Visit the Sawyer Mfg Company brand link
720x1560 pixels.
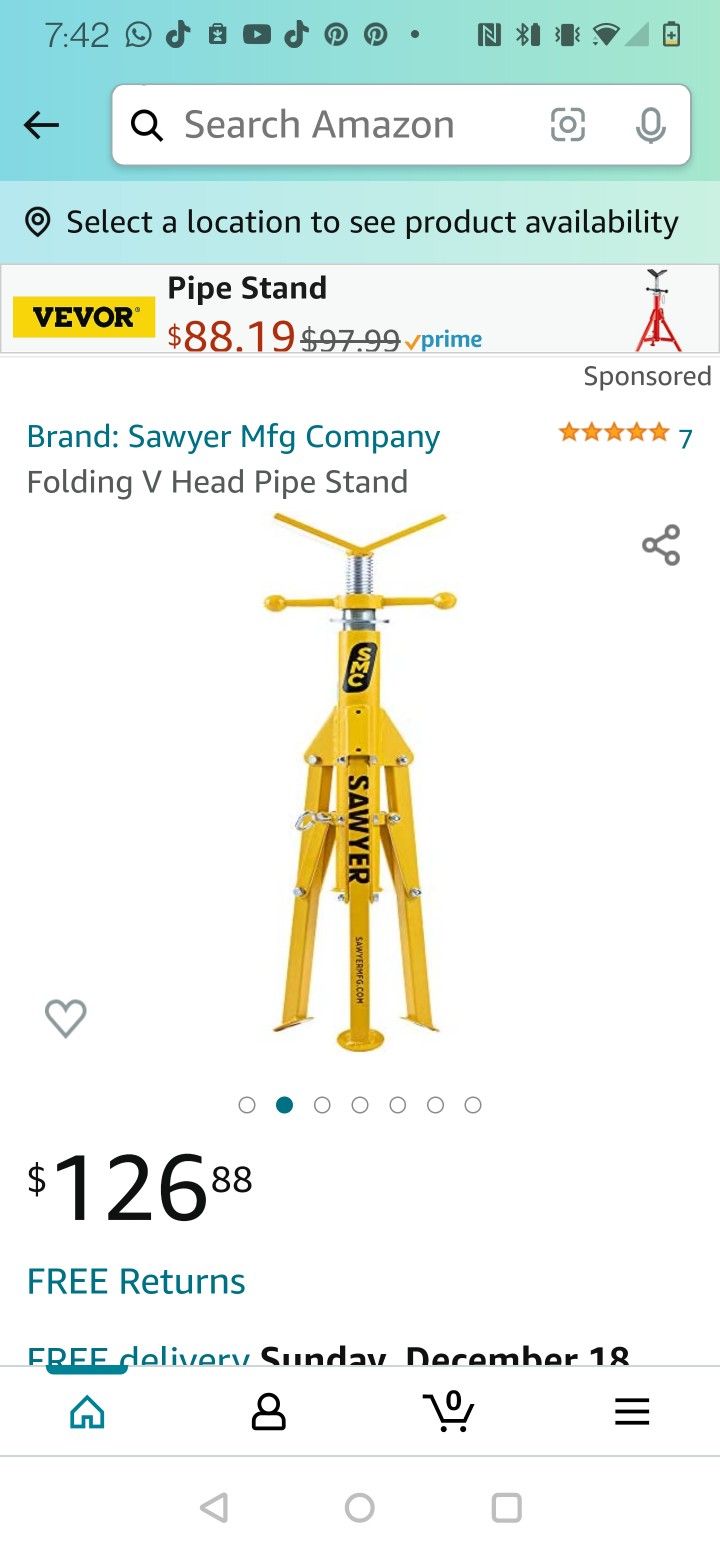(233, 437)
